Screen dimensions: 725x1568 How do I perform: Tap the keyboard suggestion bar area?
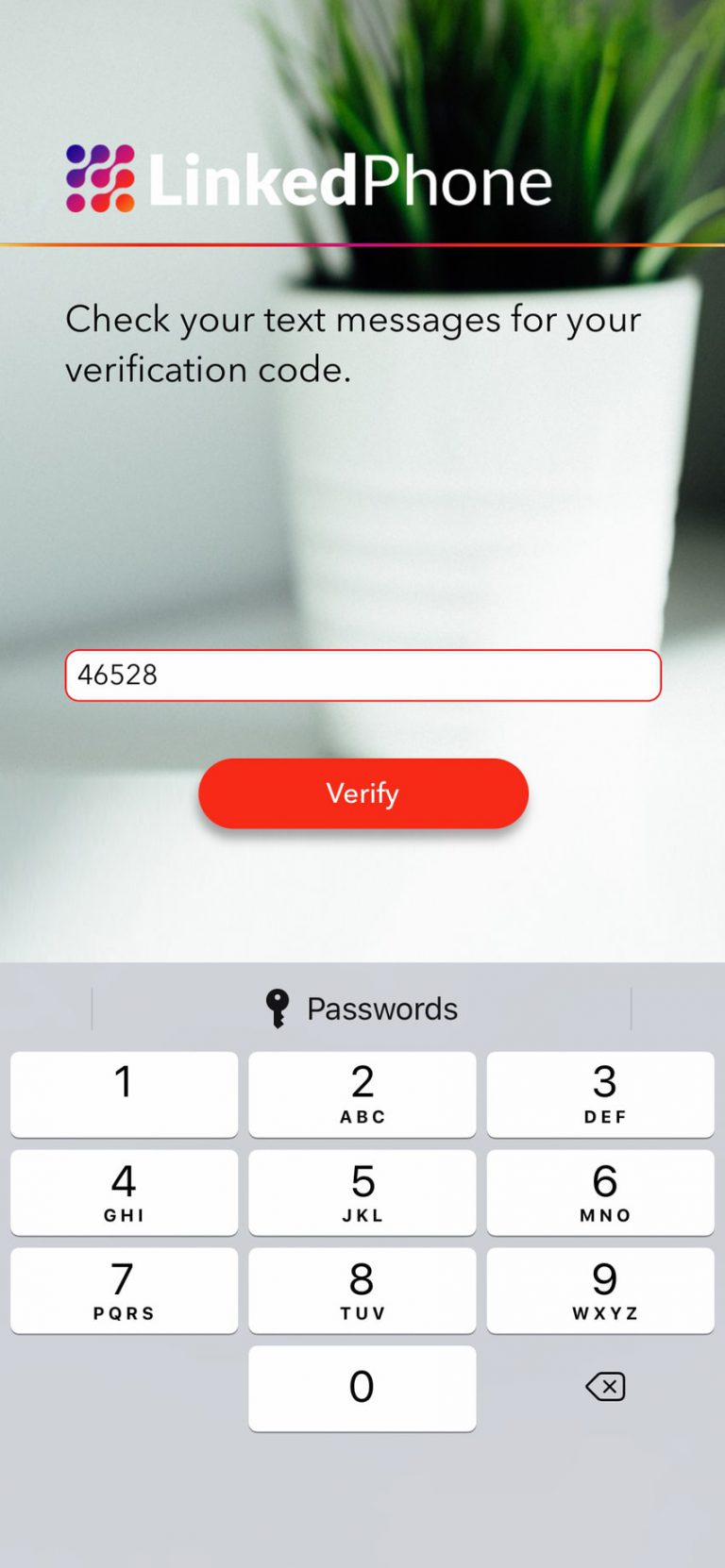362,1008
